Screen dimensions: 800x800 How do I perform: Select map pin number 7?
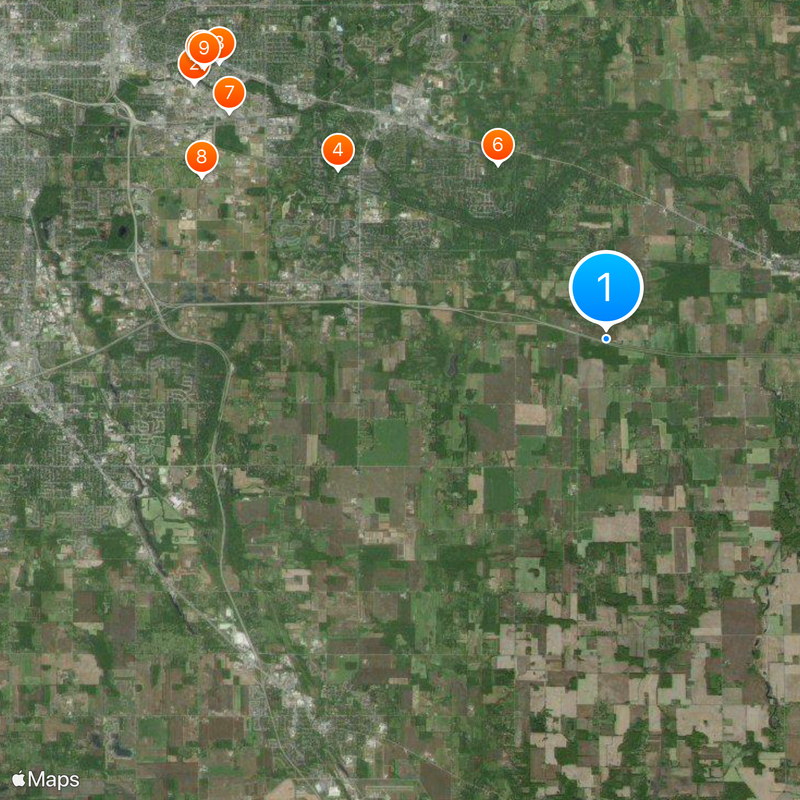tap(229, 93)
